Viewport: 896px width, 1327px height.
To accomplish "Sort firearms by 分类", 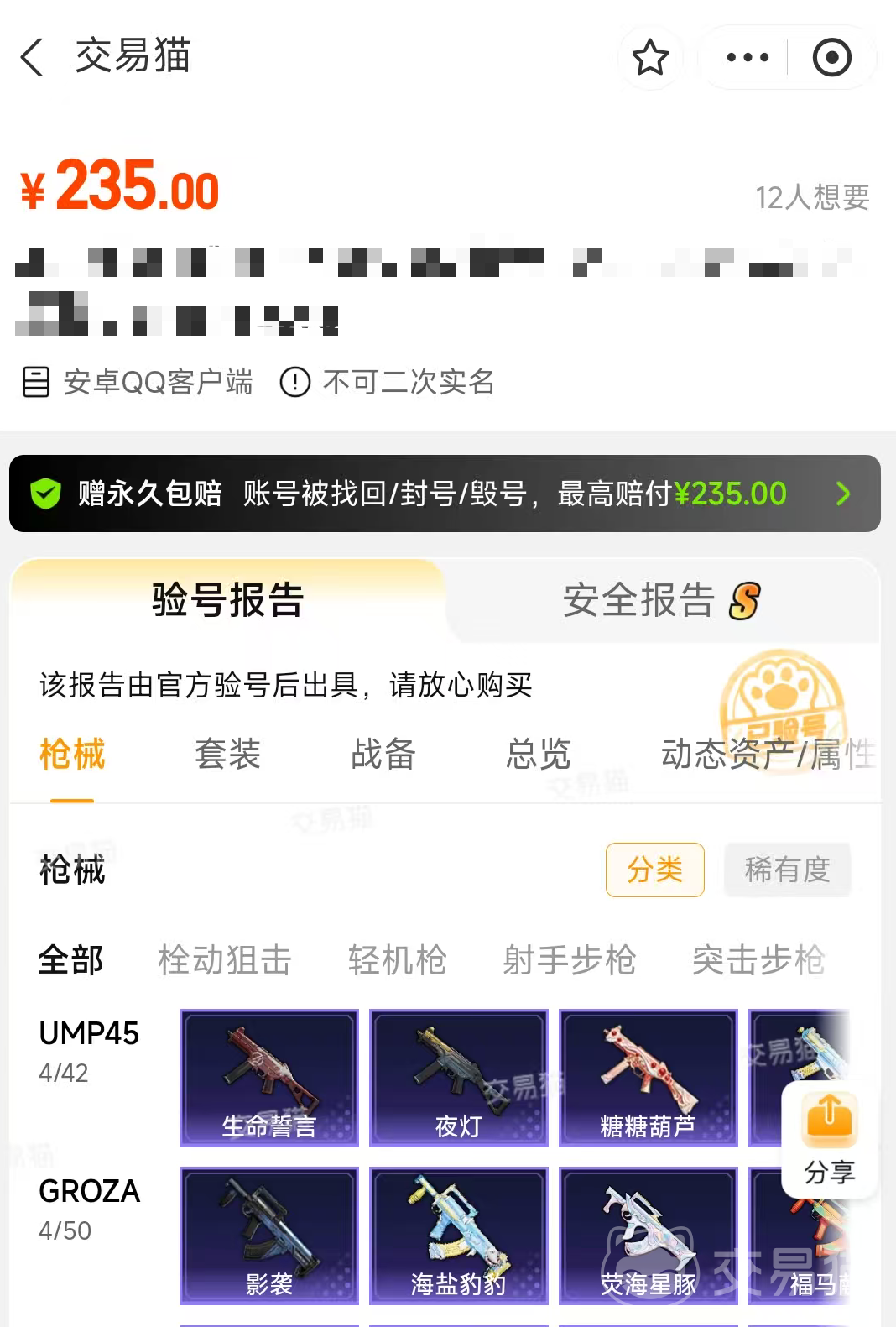I will (654, 870).
